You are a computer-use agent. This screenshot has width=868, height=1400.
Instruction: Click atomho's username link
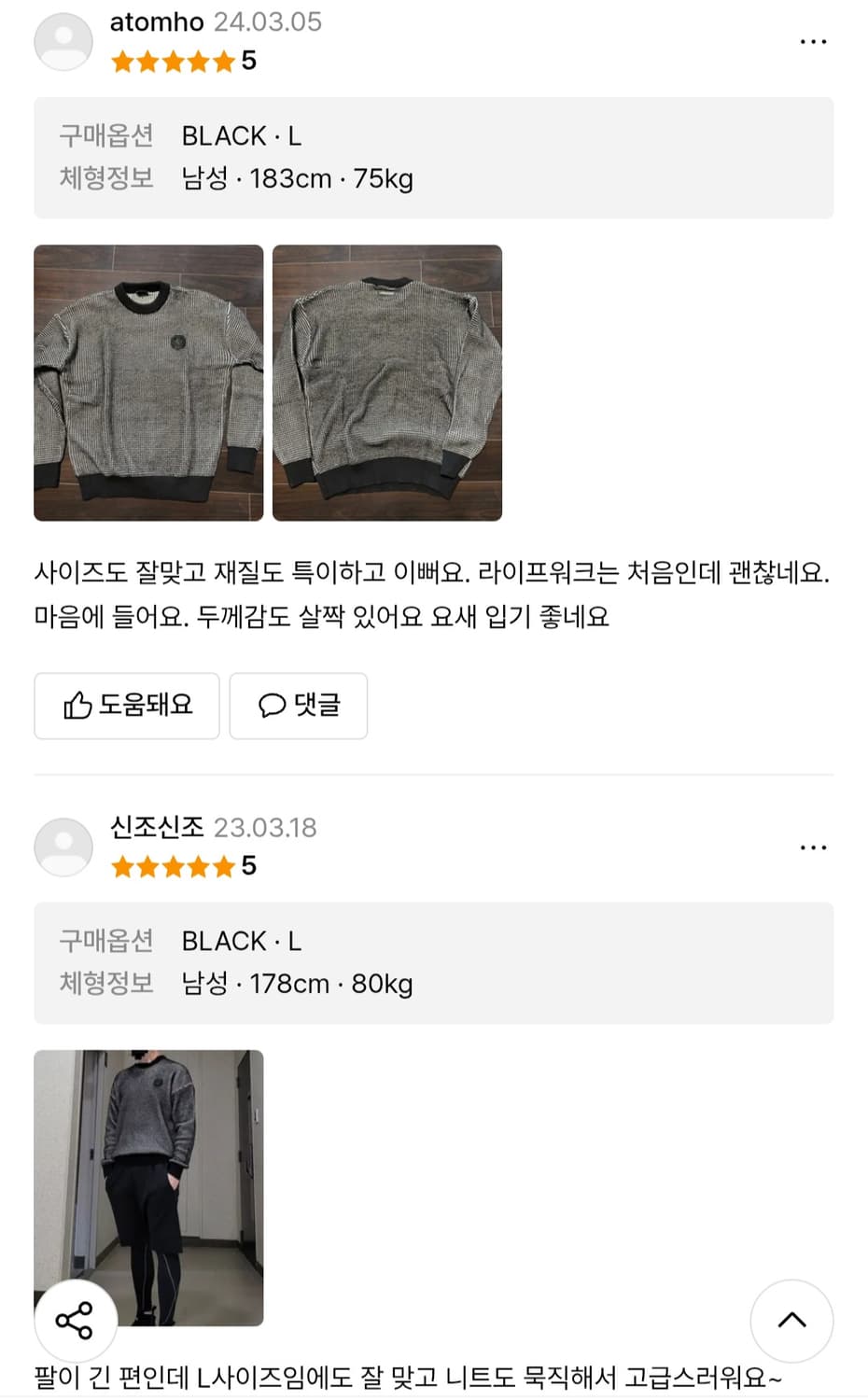[x=155, y=22]
